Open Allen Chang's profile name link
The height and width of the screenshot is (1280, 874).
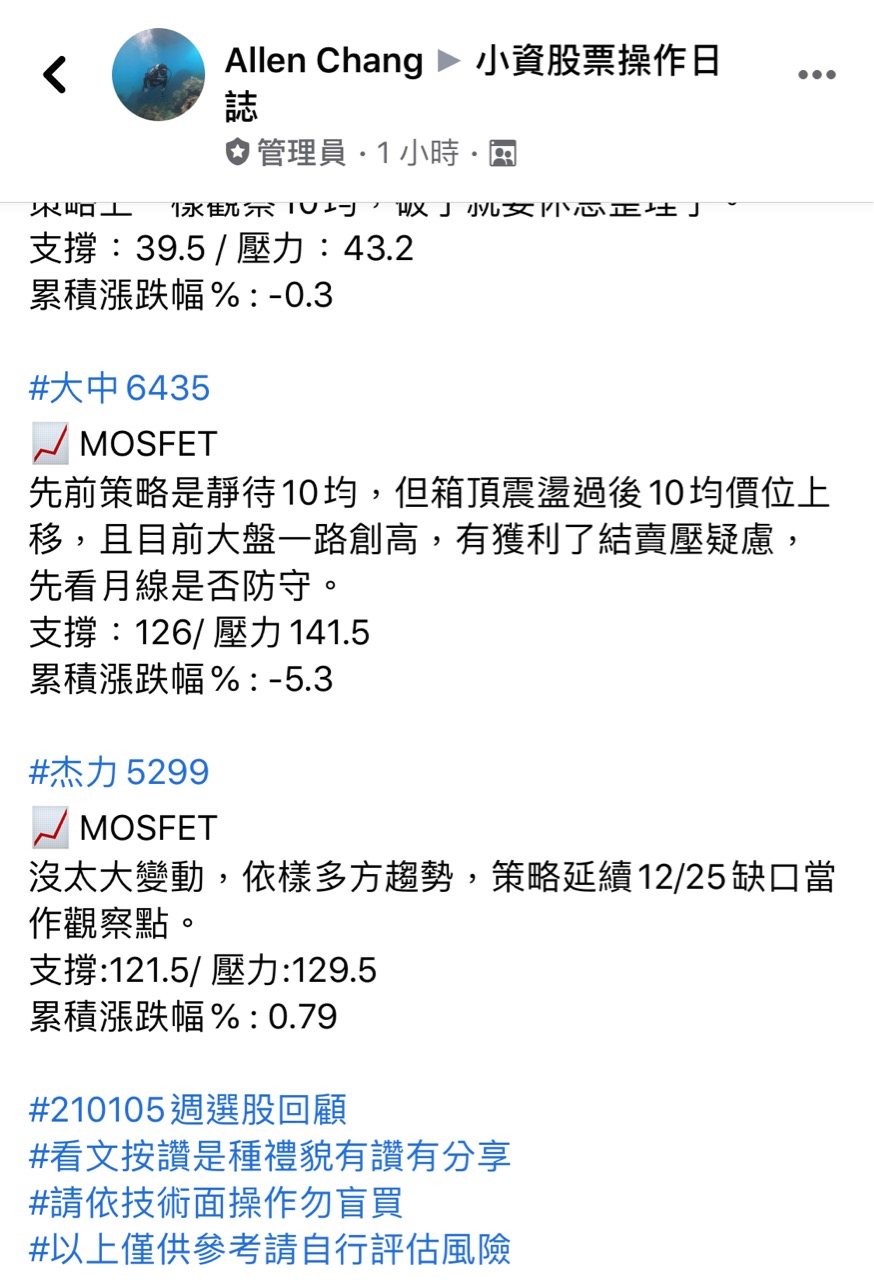[324, 62]
